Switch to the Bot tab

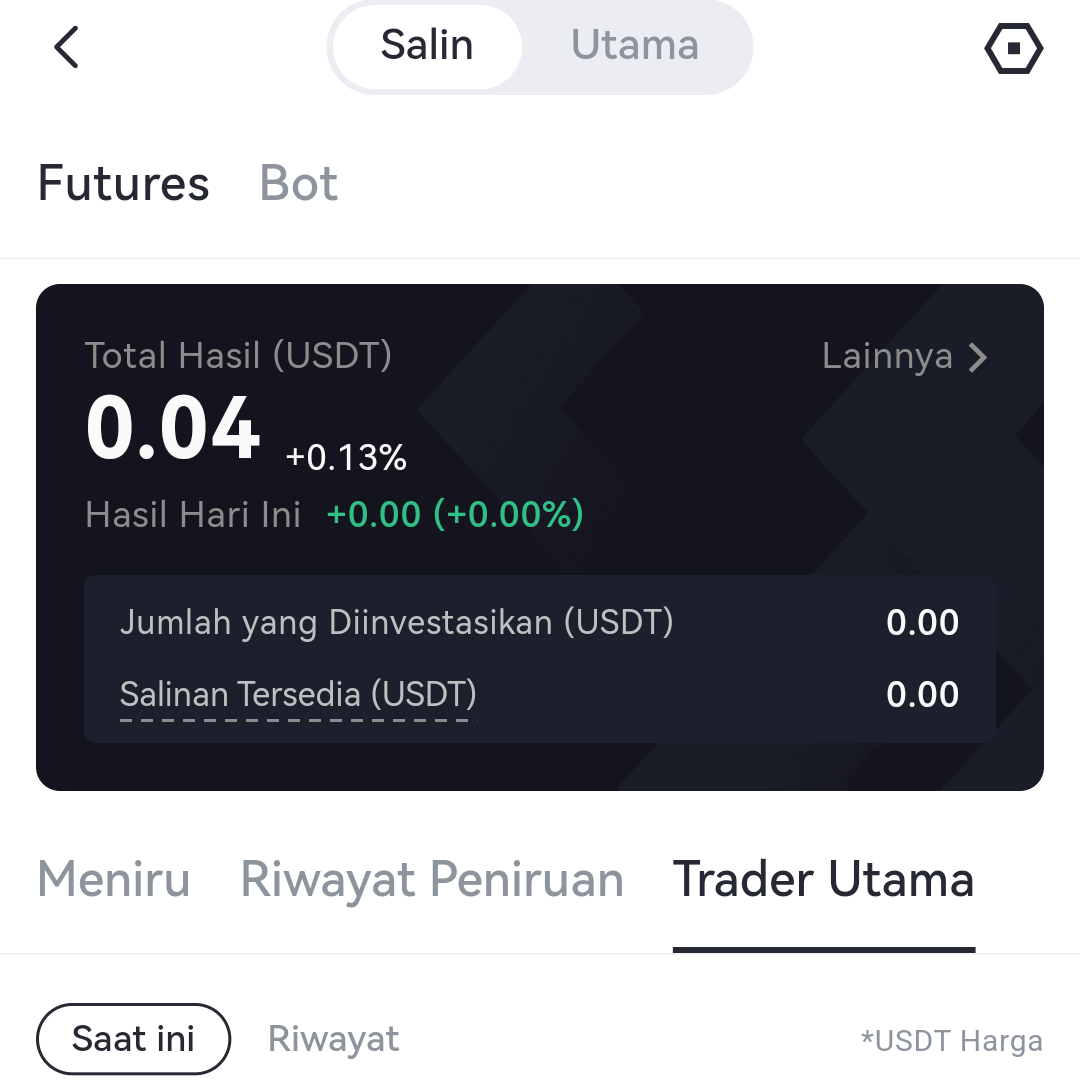point(298,184)
